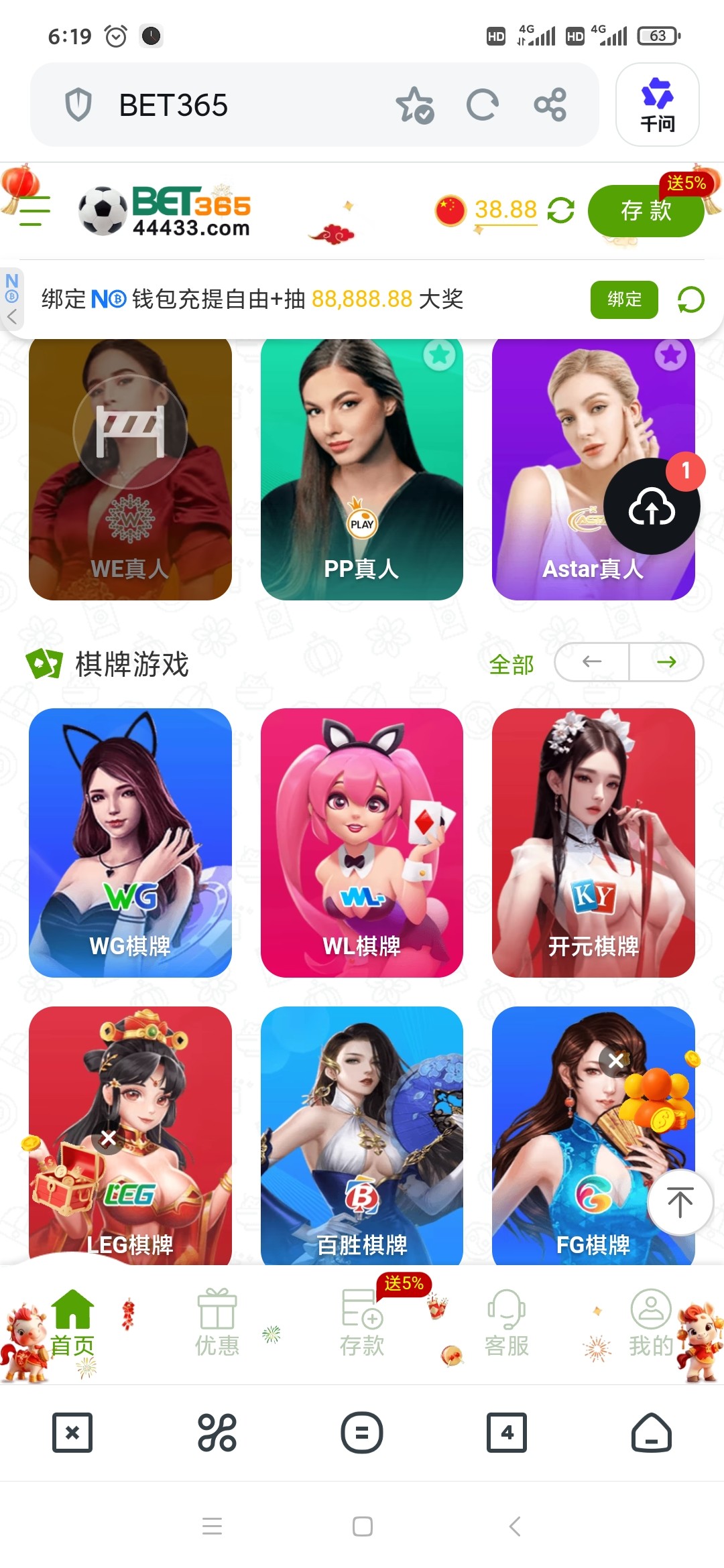View 全部 chess card games
This screenshot has width=724, height=1568.
pyautogui.click(x=511, y=664)
